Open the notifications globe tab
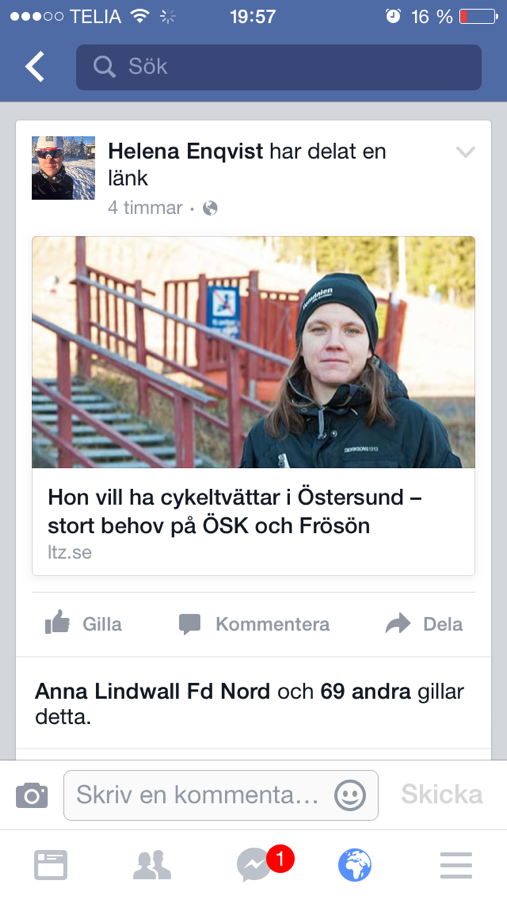Viewport: 507px width, 900px height. pos(355,865)
